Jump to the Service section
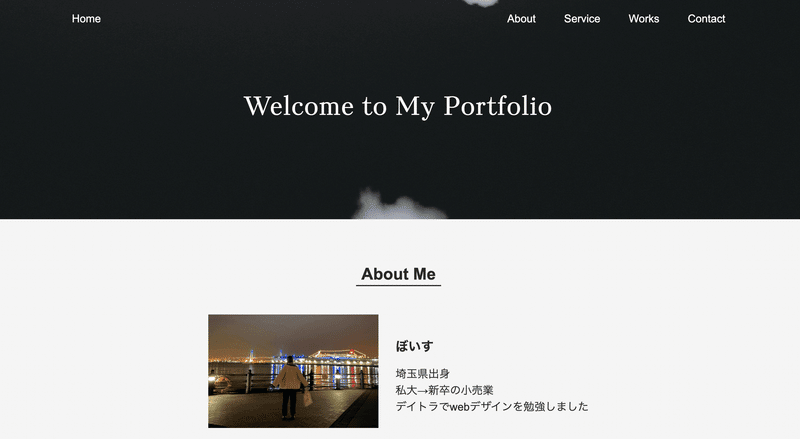800x439 pixels. (x=582, y=19)
